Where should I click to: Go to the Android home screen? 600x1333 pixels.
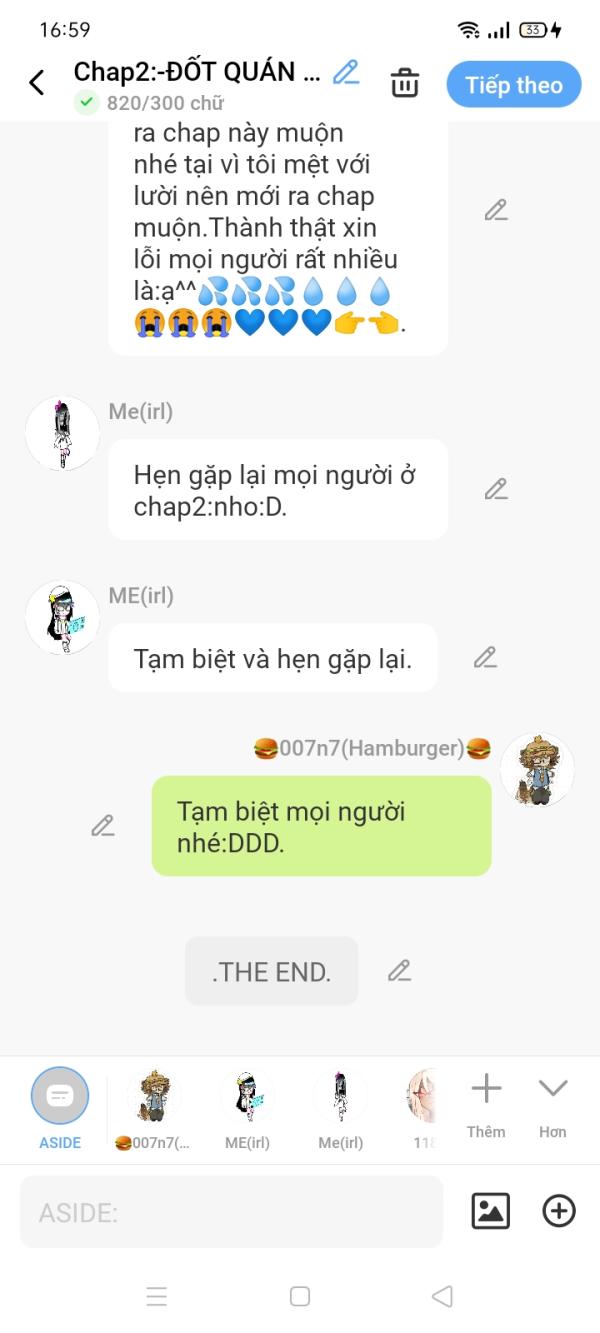tap(299, 1296)
